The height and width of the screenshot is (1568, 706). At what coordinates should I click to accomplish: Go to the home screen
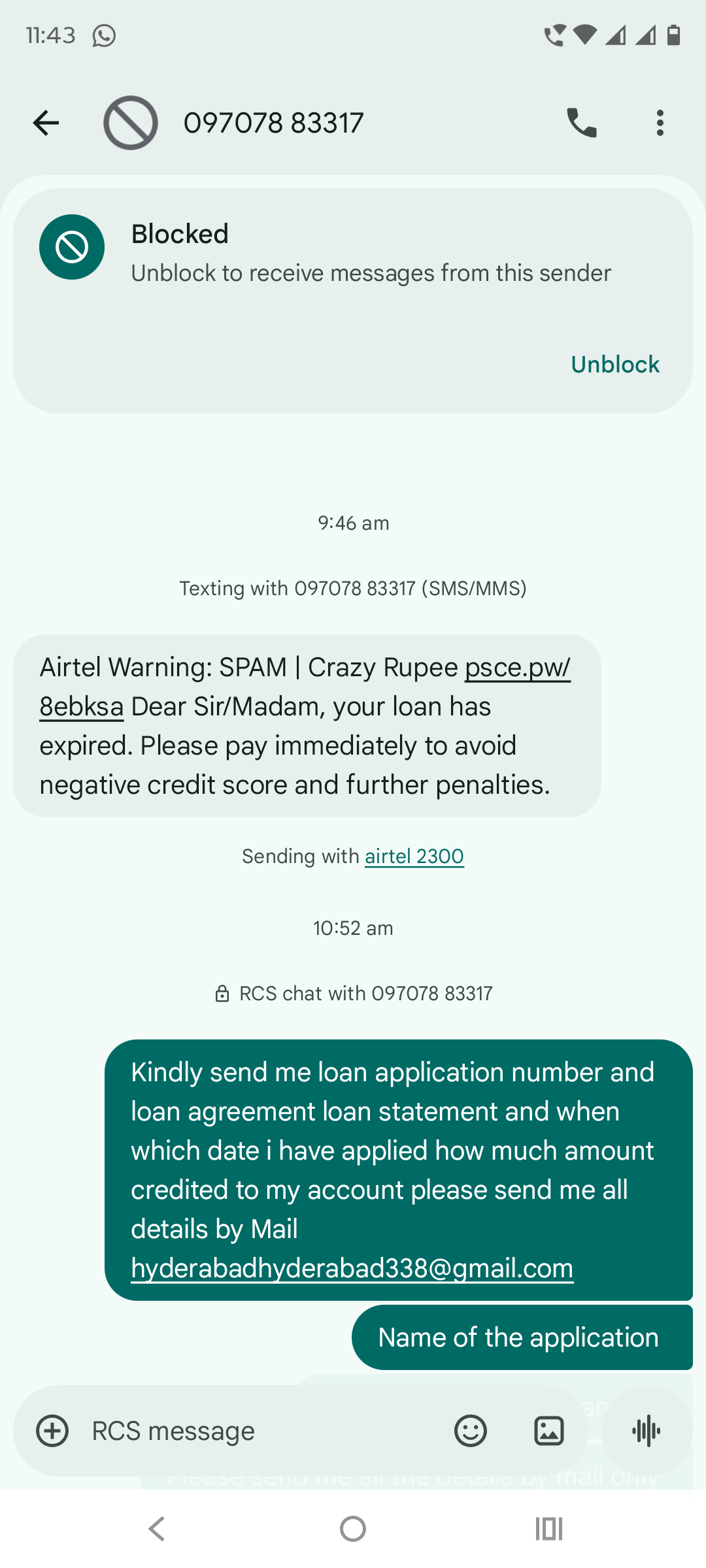[353, 1529]
